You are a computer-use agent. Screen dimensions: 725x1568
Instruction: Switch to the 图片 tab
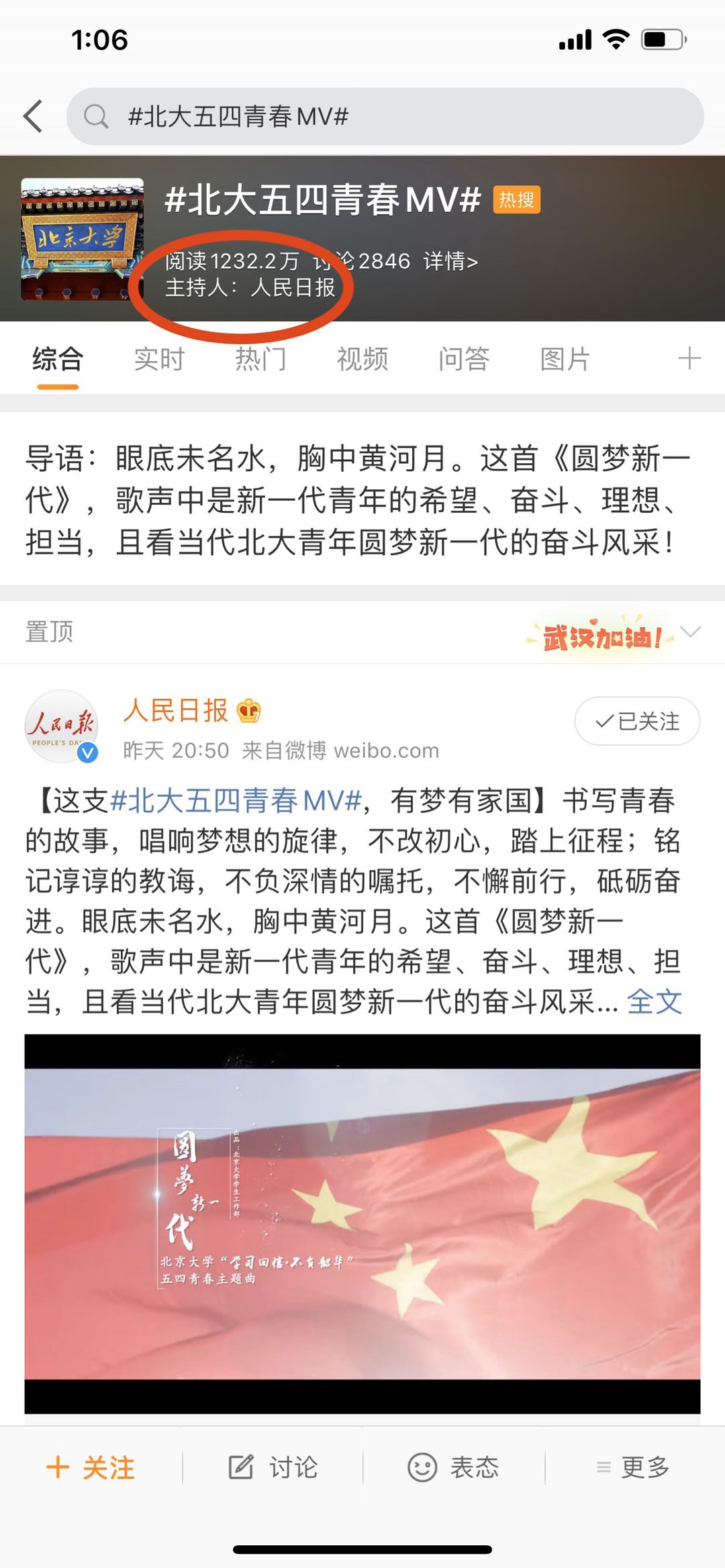(x=565, y=359)
